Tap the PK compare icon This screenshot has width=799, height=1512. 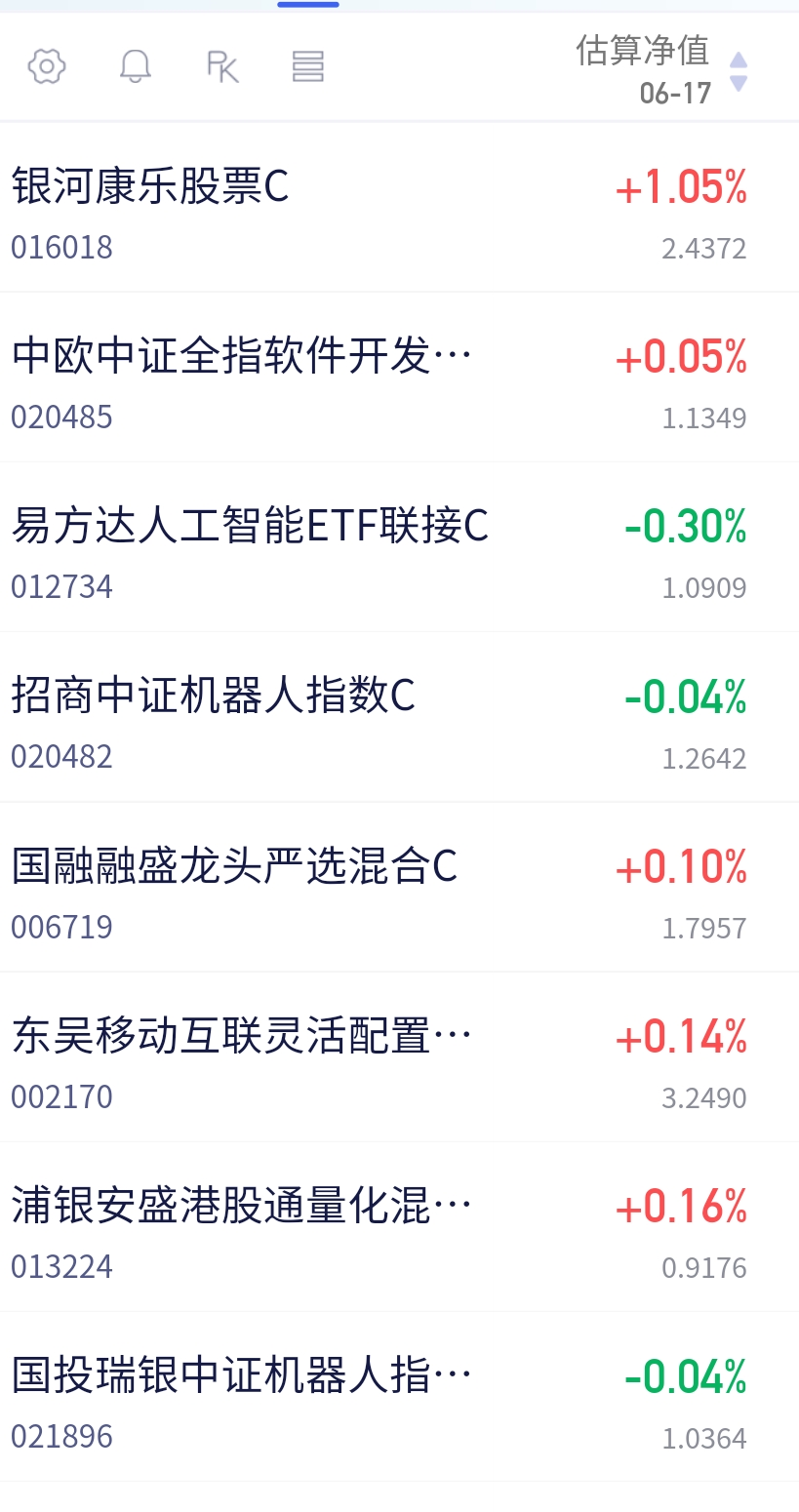222,67
